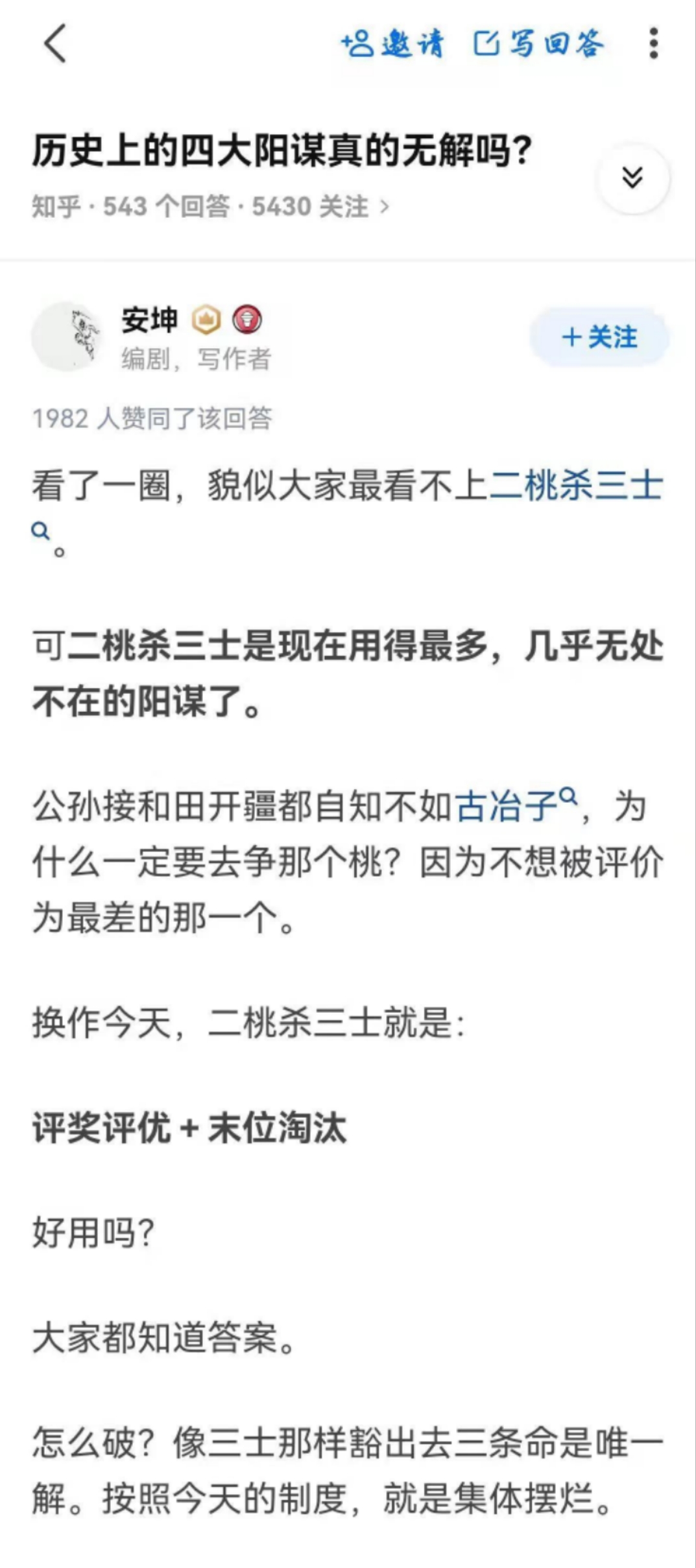Open the blue 二桃杀三士 search link
The width and height of the screenshot is (696, 1568).
pyautogui.click(x=575, y=486)
